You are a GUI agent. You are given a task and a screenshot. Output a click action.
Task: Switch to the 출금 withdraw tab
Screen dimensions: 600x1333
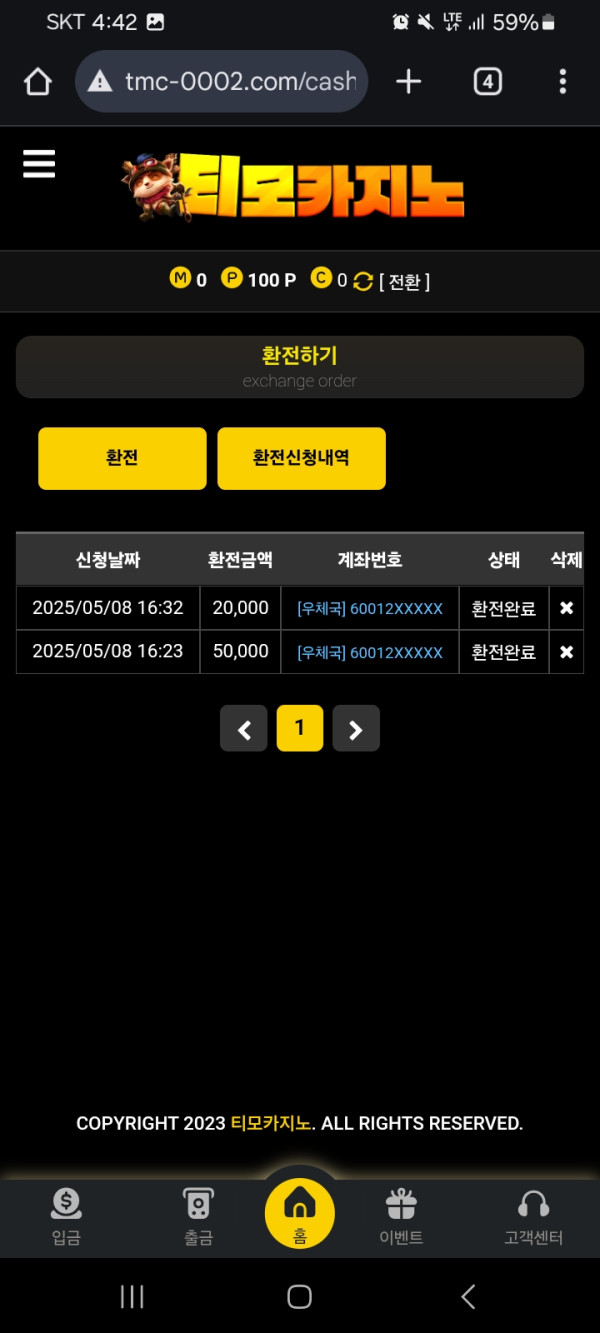(x=198, y=1216)
